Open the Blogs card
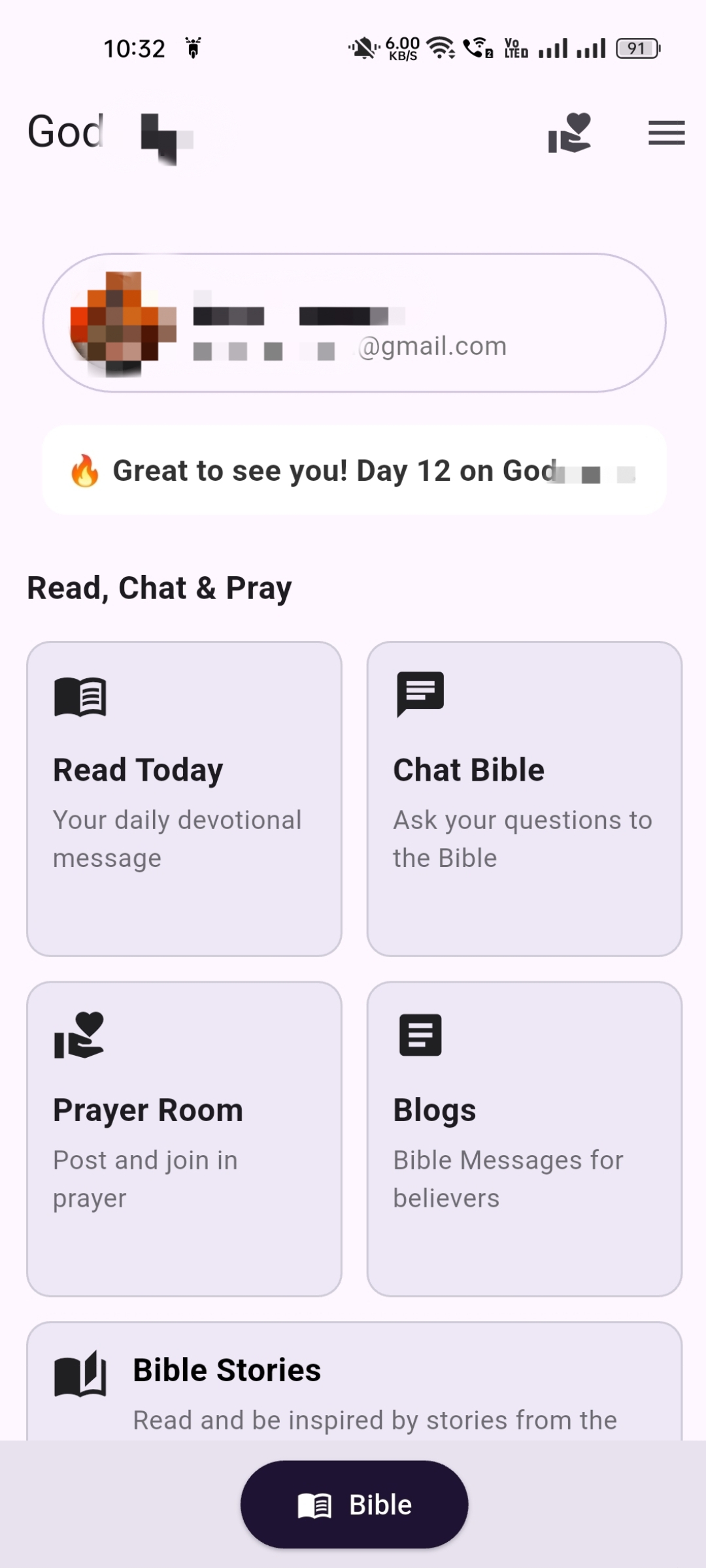 524,1139
